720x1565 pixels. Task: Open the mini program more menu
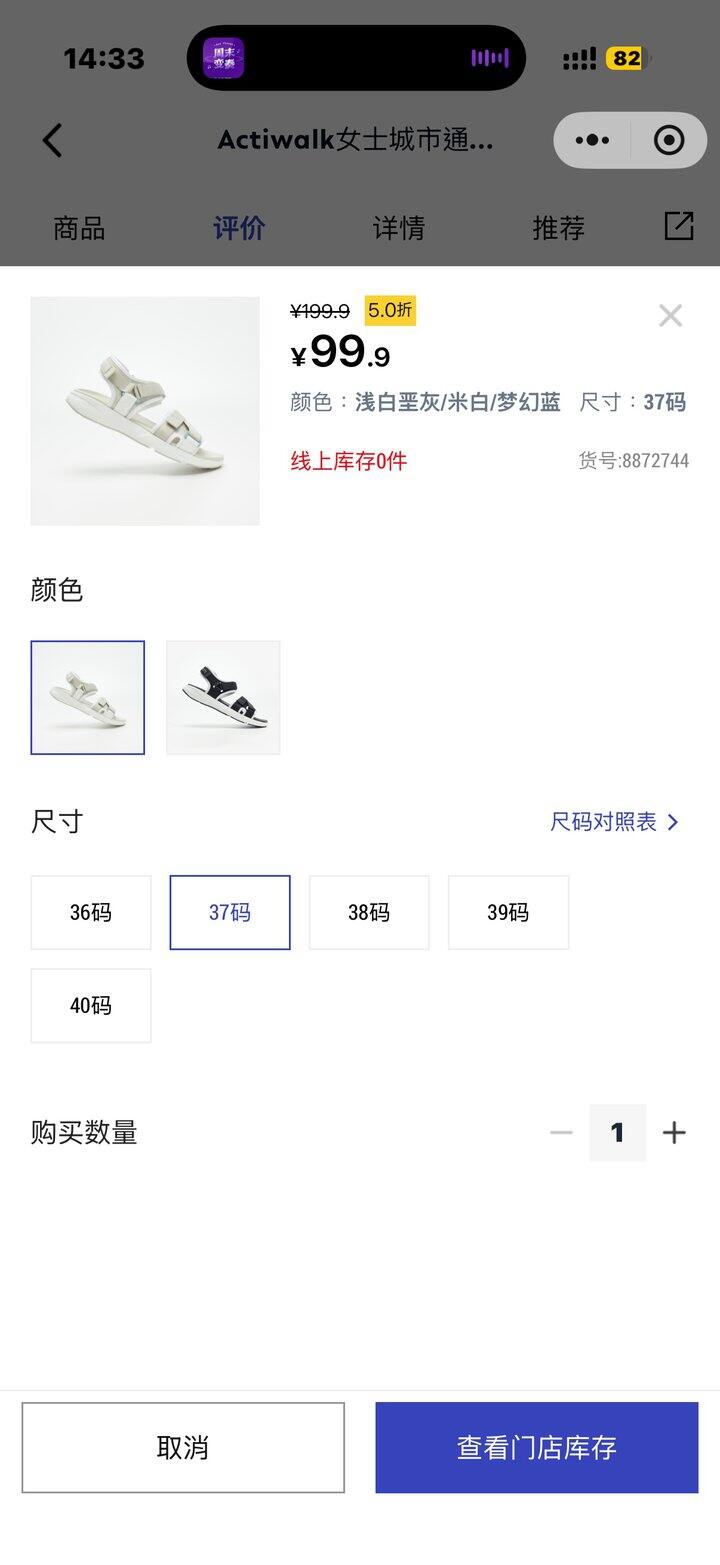point(592,140)
